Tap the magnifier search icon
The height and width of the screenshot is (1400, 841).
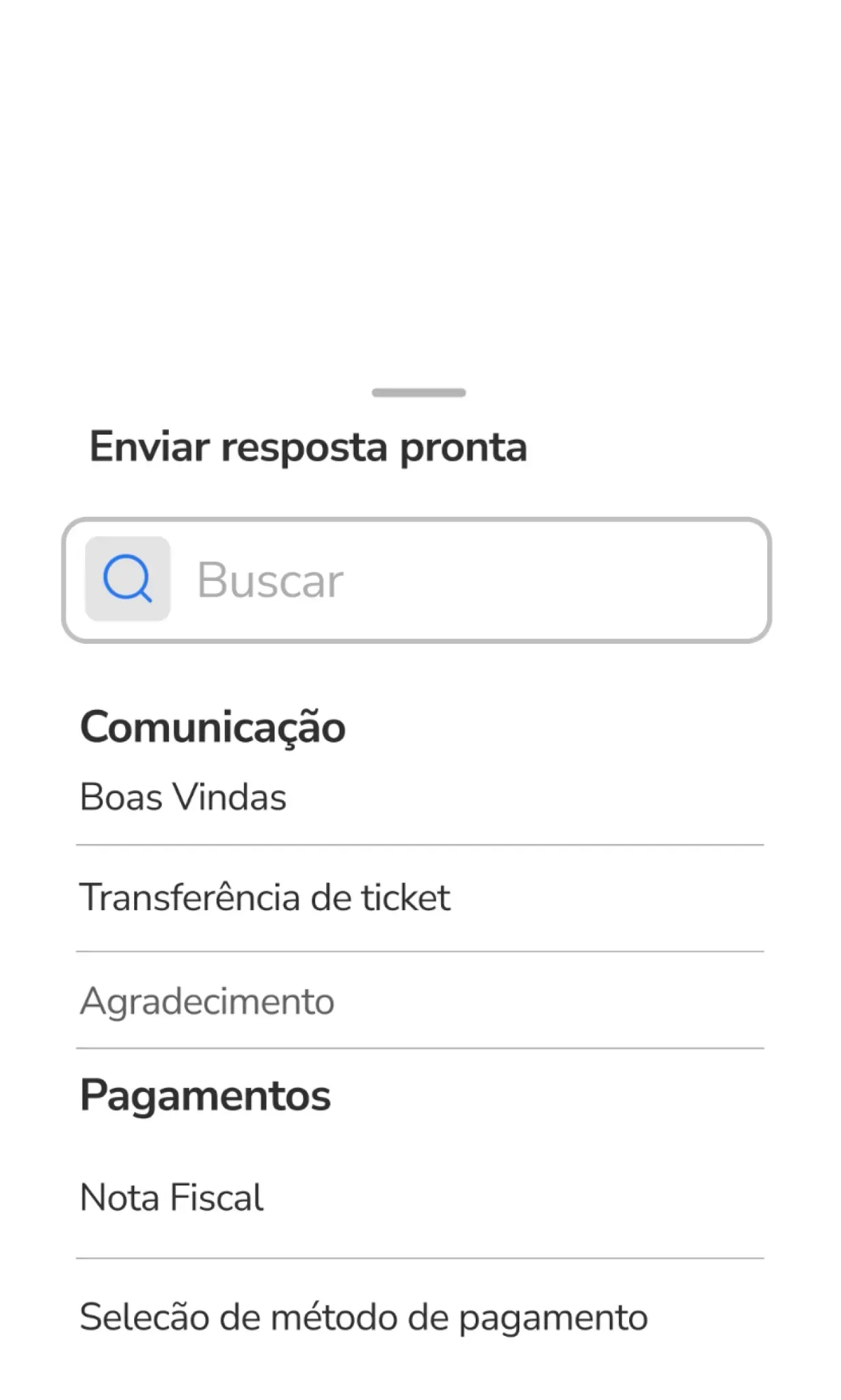127,578
